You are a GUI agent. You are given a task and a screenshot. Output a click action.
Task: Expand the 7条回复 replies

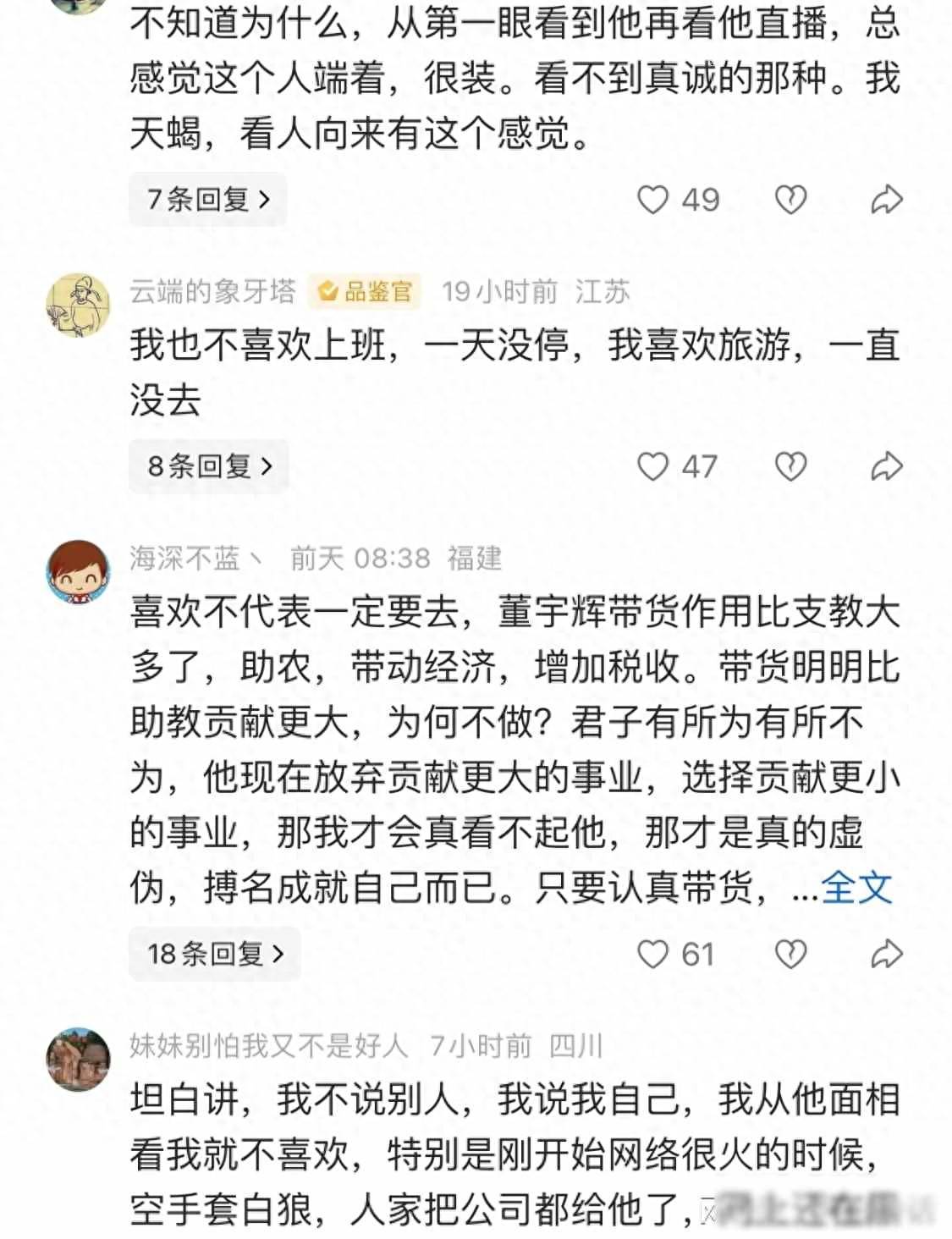pos(207,200)
